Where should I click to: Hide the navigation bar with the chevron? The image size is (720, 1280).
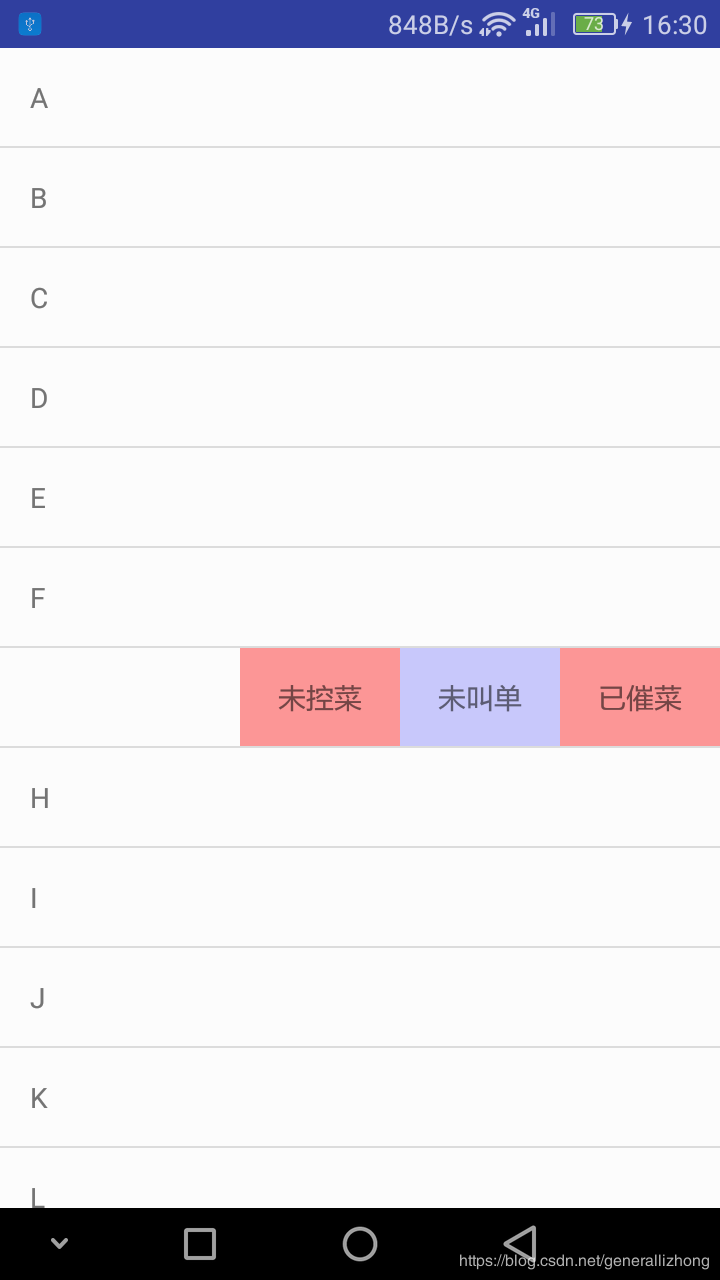59,1244
